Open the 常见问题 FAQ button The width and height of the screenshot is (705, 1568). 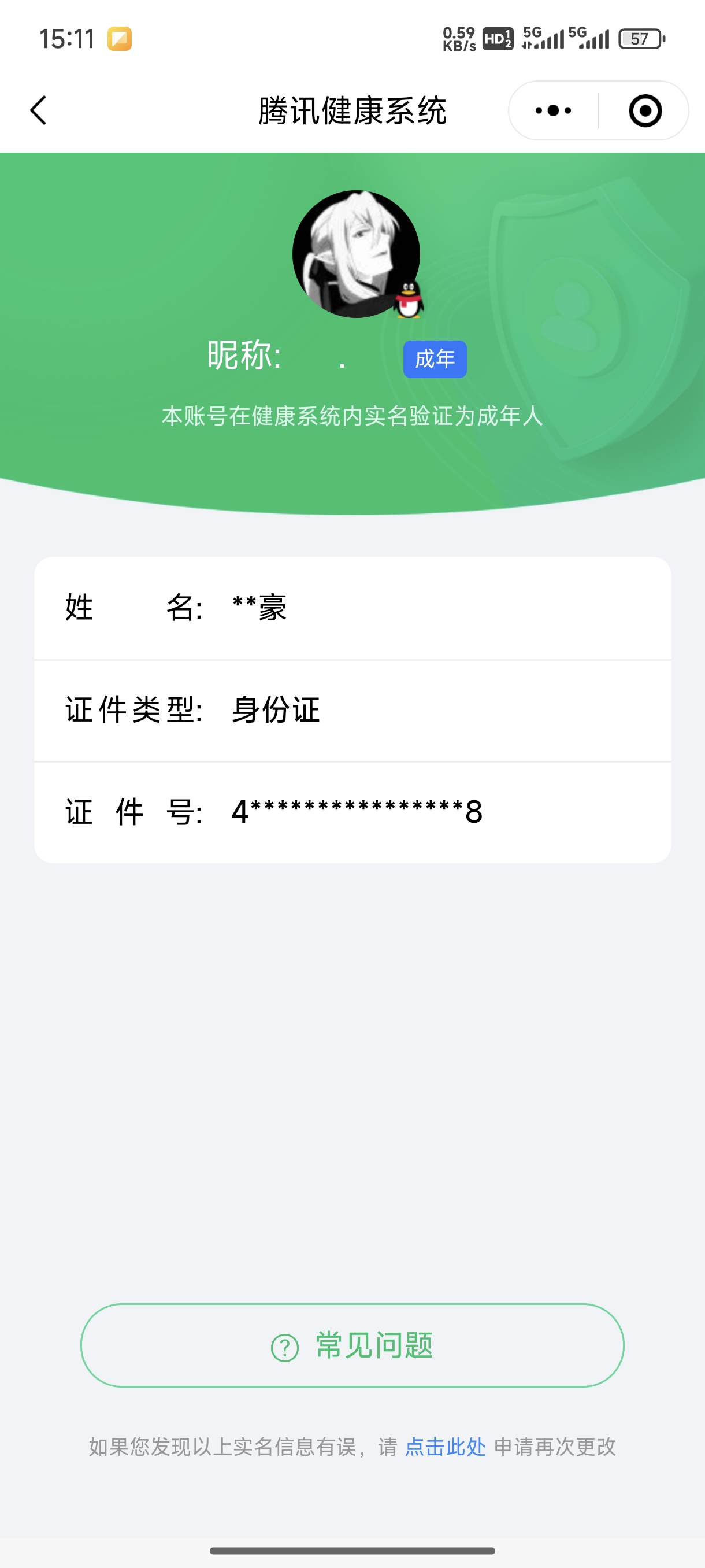coord(352,1345)
